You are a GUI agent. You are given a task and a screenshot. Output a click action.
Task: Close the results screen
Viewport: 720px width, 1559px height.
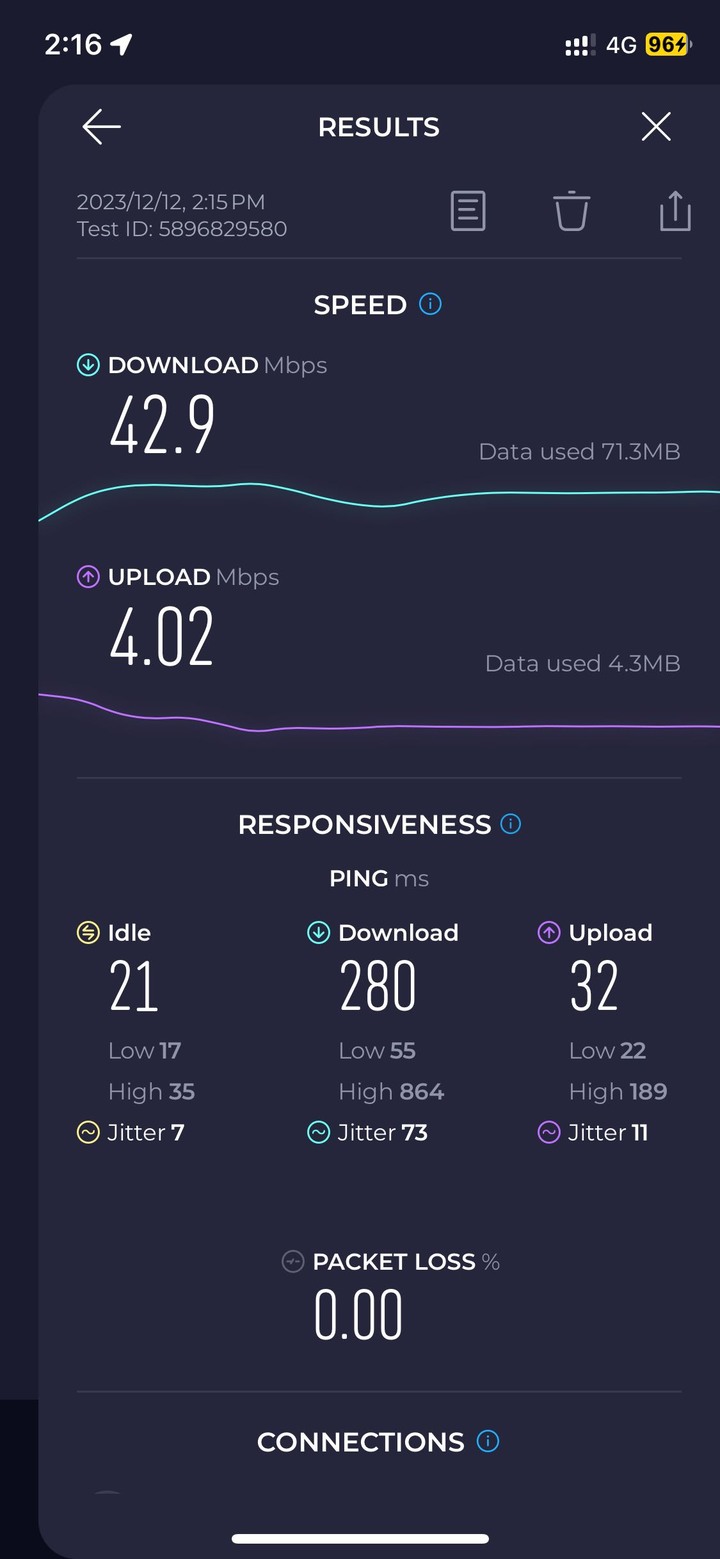tap(656, 127)
